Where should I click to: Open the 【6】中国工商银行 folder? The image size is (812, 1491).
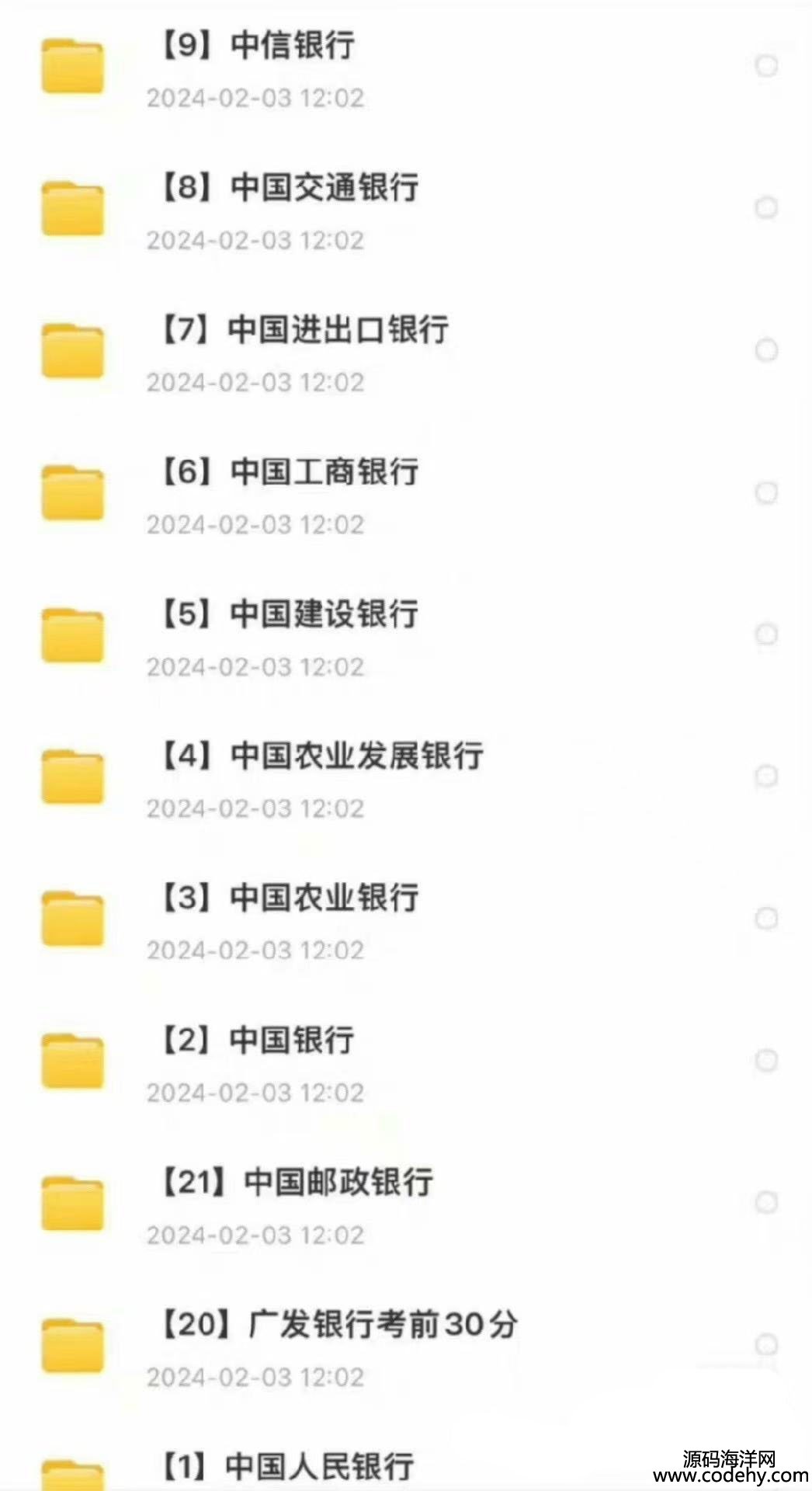289,473
